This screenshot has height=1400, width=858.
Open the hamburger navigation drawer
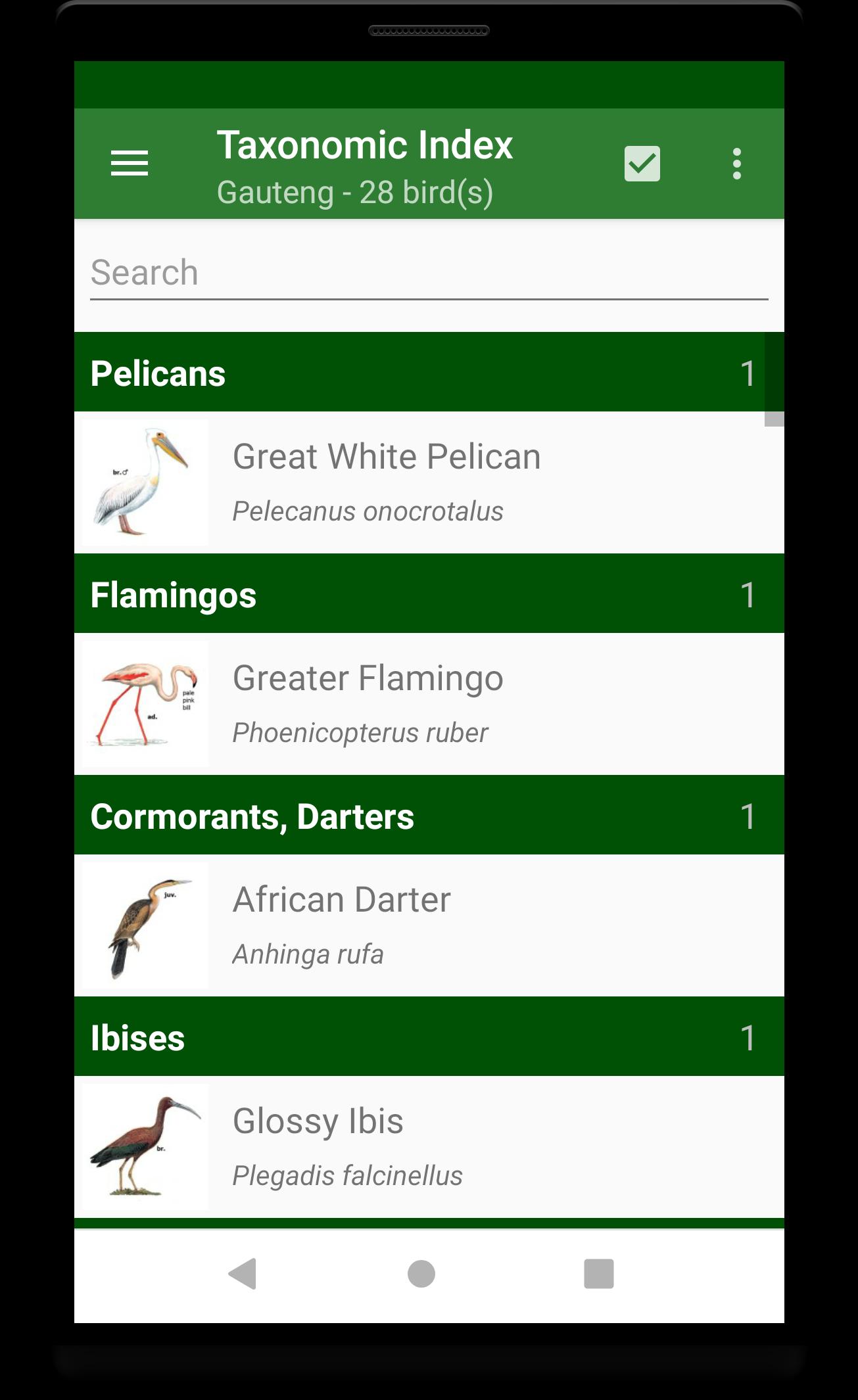pyautogui.click(x=130, y=163)
